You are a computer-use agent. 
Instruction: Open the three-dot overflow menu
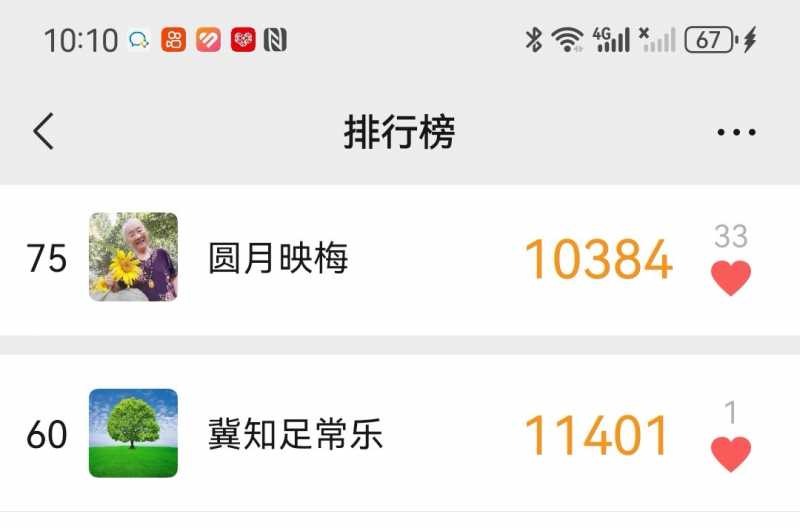pyautogui.click(x=736, y=132)
